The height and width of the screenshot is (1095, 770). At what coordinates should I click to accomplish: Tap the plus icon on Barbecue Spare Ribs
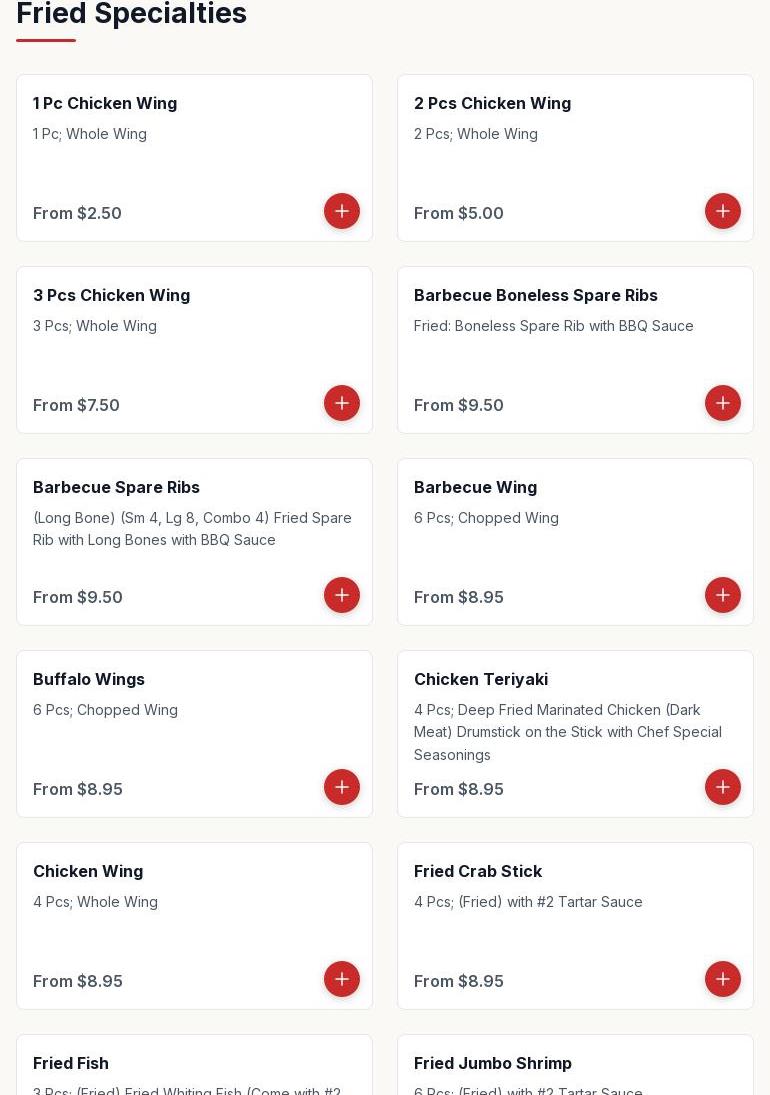click(342, 595)
